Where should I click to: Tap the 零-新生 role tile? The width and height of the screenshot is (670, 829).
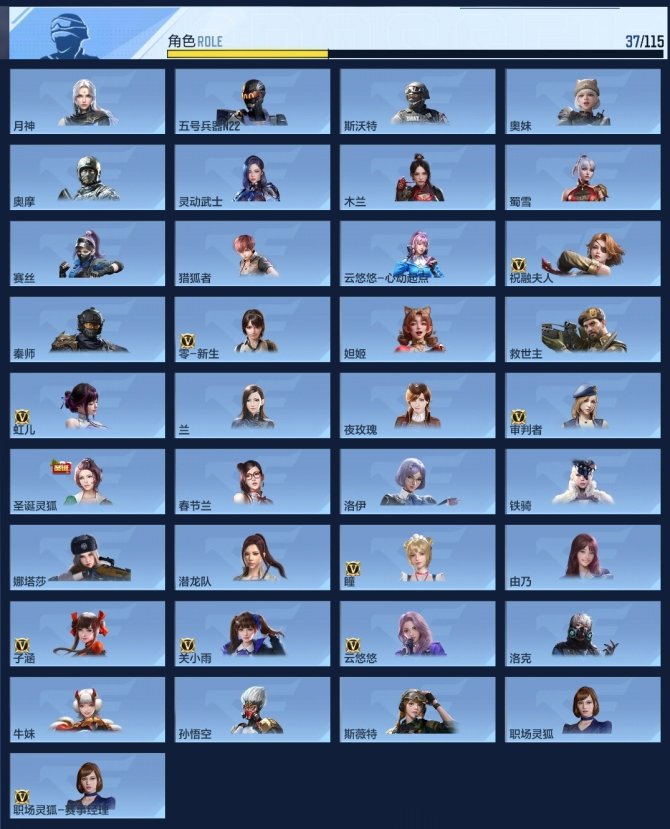(x=252, y=329)
